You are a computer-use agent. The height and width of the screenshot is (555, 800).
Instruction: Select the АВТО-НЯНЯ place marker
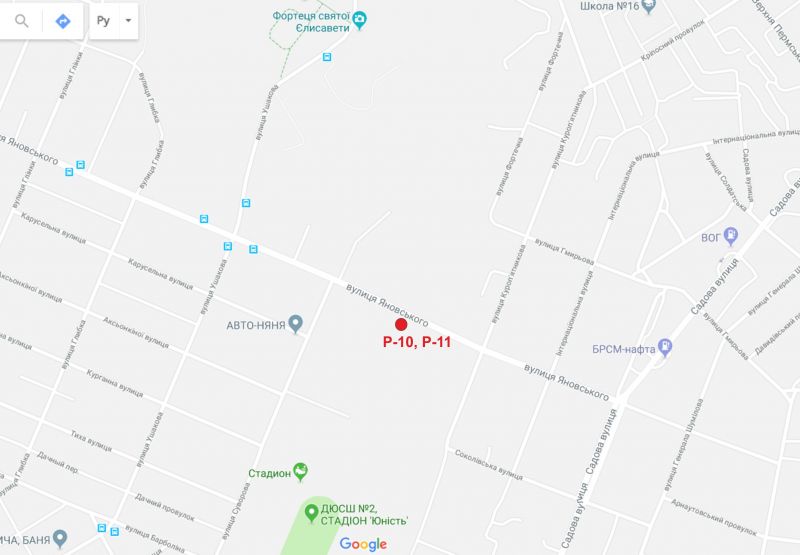tap(295, 324)
